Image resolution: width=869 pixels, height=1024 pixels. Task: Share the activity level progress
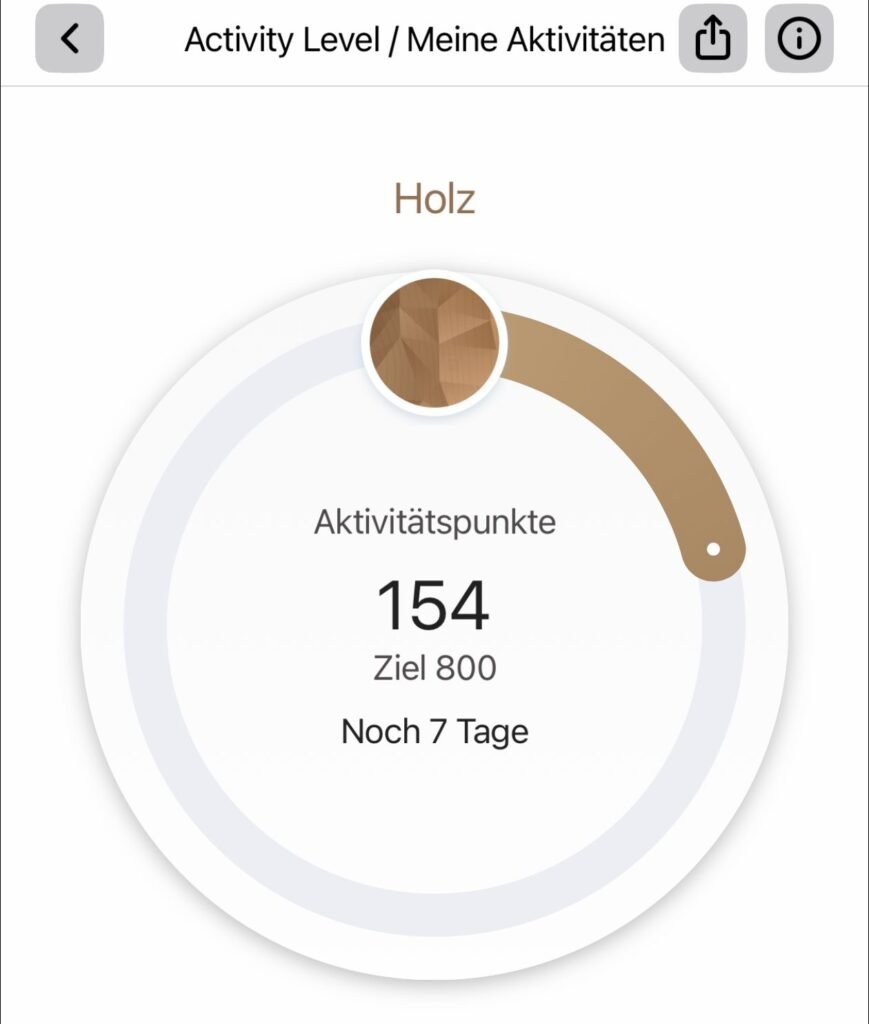click(712, 39)
